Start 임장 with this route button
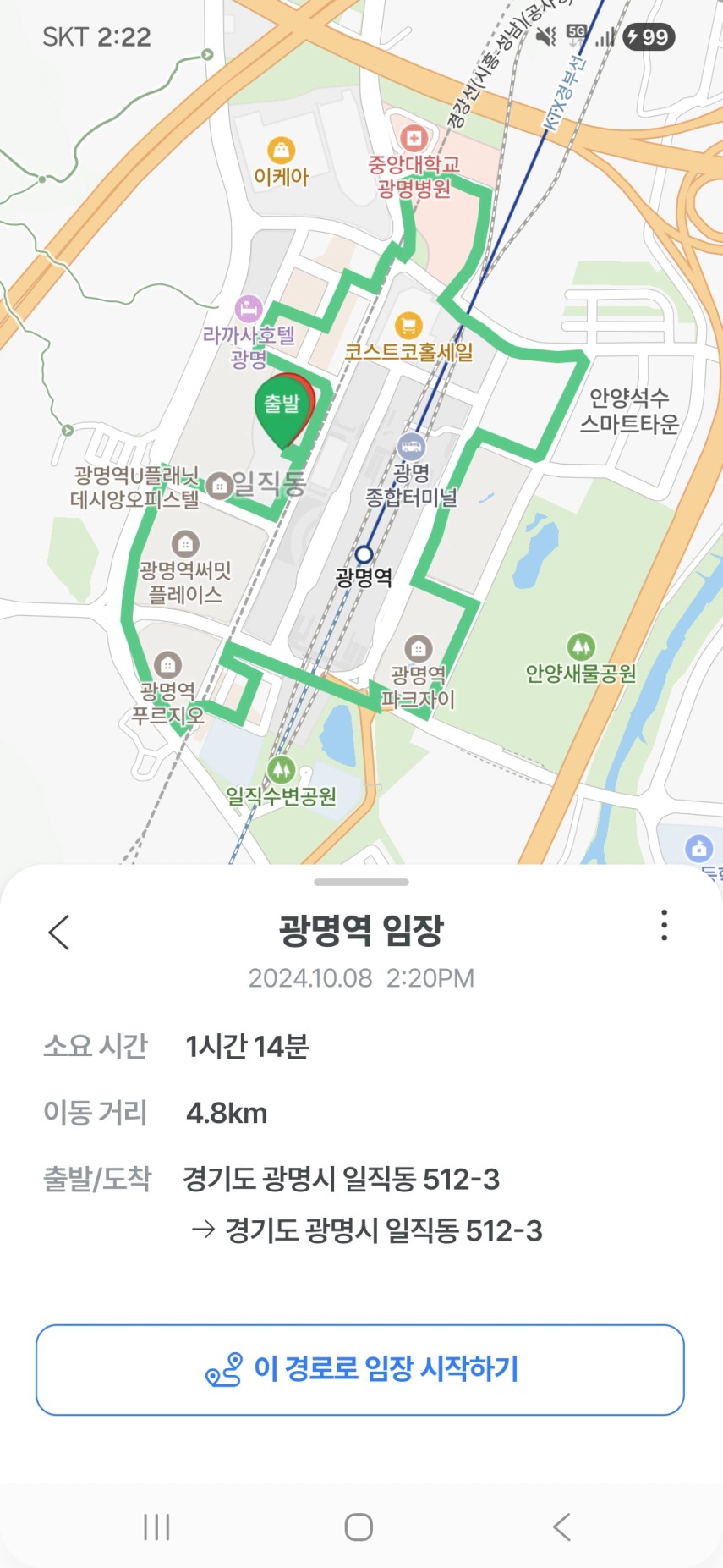Screen dimensions: 723x1568 pyautogui.click(x=360, y=1369)
